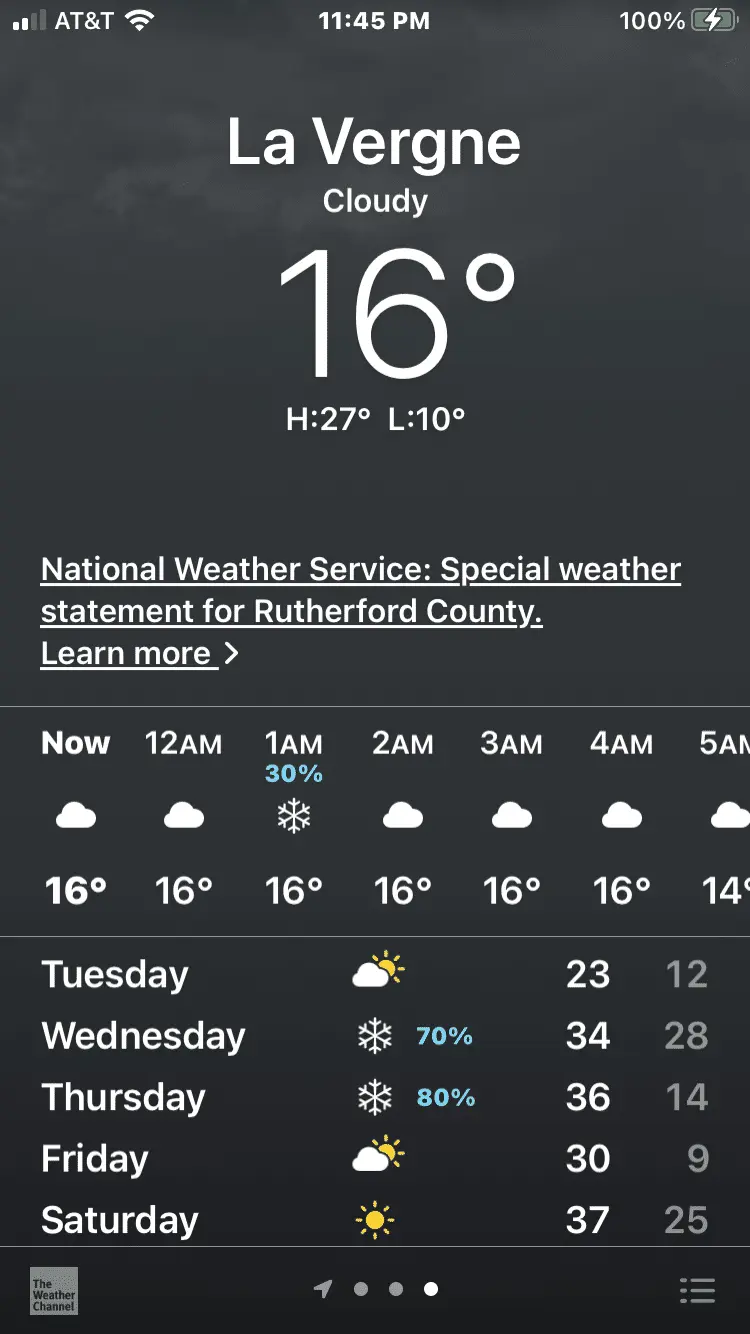The image size is (750, 1334).
Task: Open the National Weather Service statement link
Action: pos(360,590)
